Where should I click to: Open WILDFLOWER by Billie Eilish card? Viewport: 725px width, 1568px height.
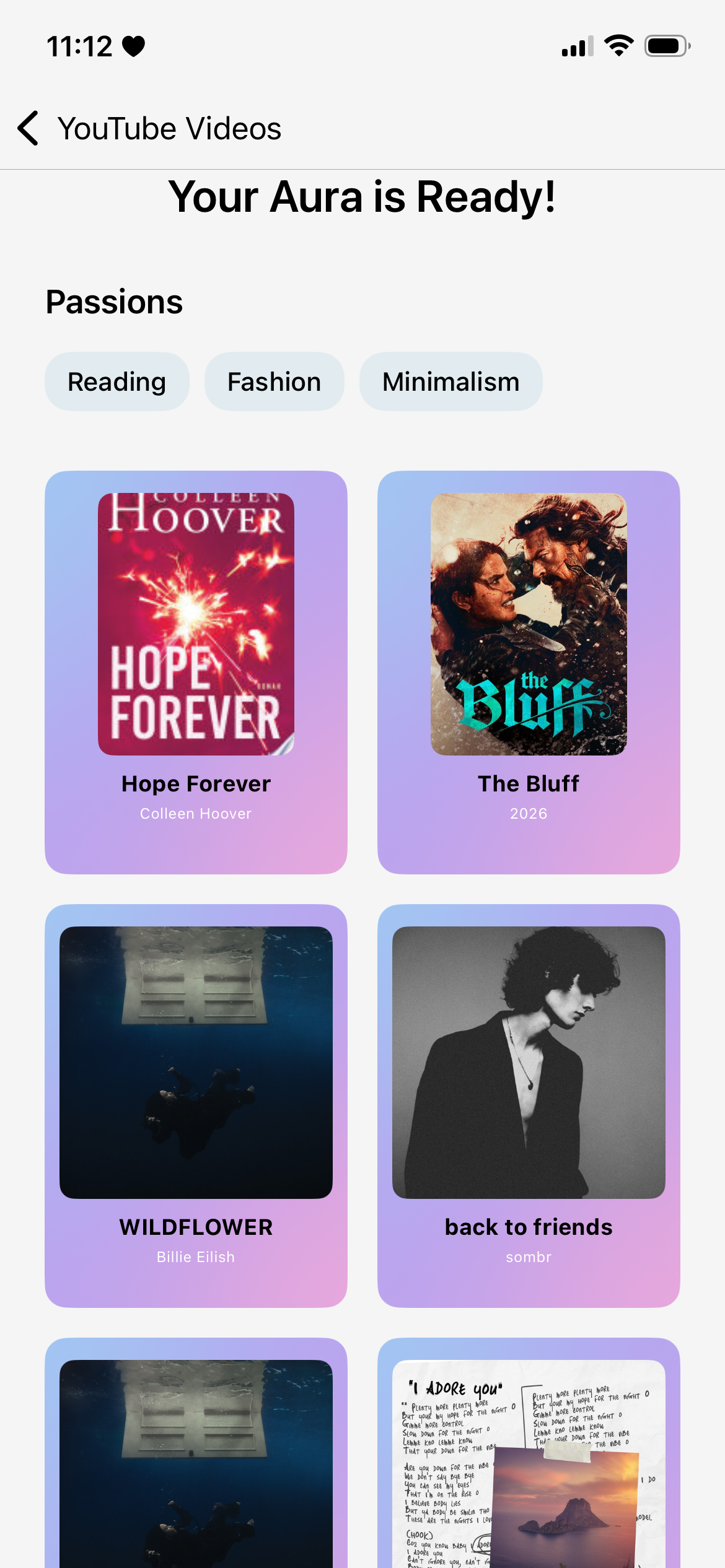(196, 1105)
